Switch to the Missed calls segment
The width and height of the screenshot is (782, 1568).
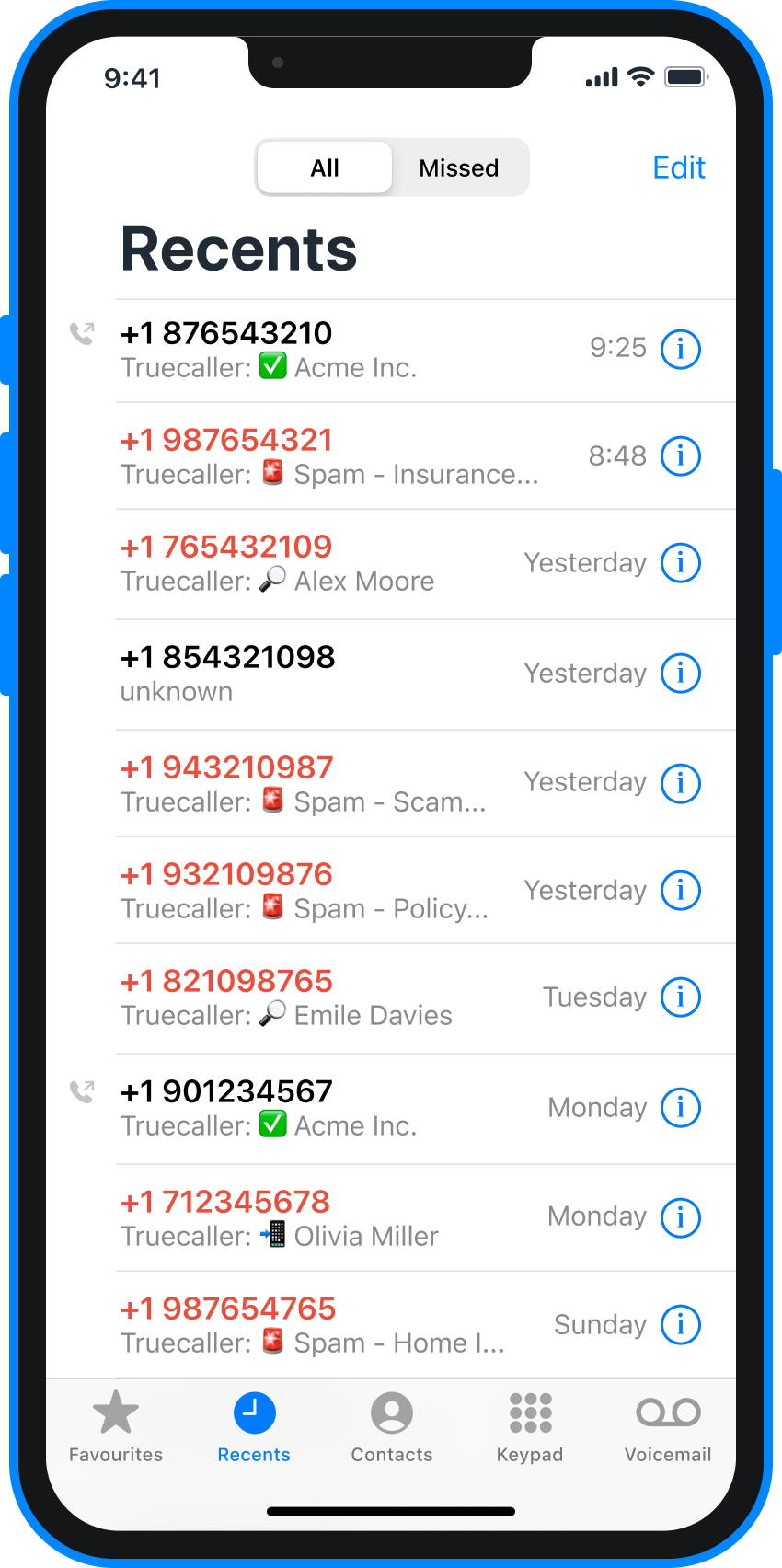(459, 167)
